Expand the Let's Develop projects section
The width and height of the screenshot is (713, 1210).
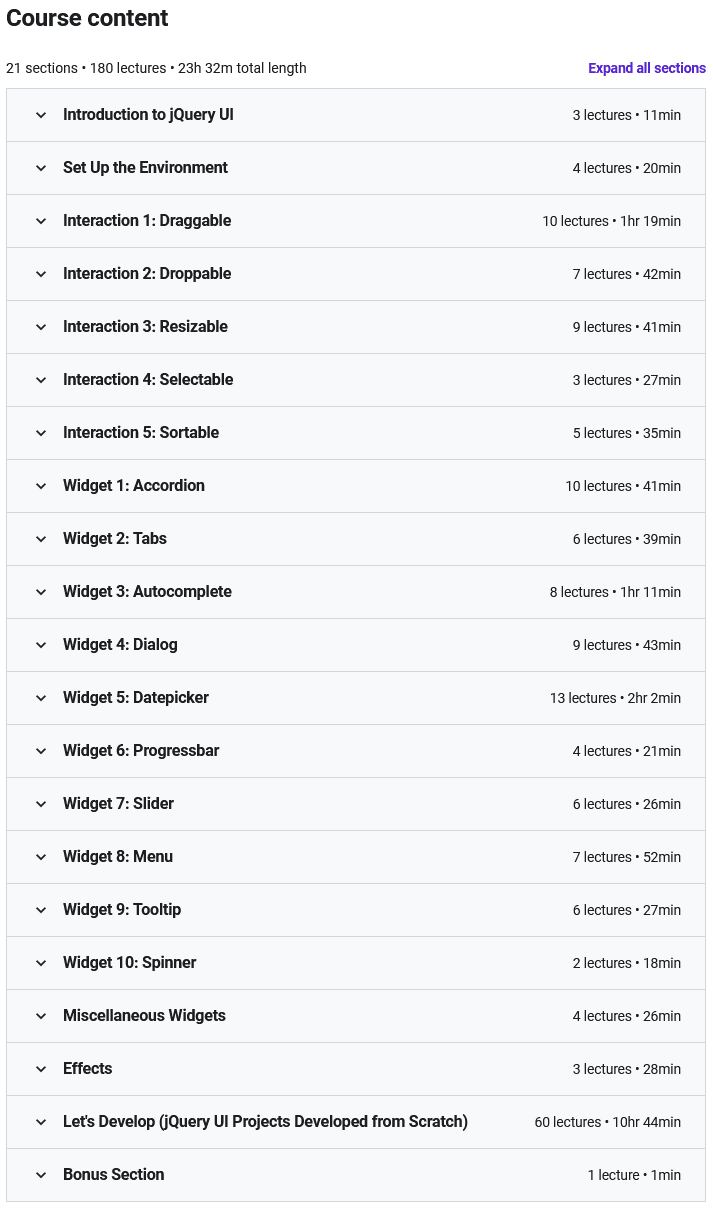[356, 1122]
